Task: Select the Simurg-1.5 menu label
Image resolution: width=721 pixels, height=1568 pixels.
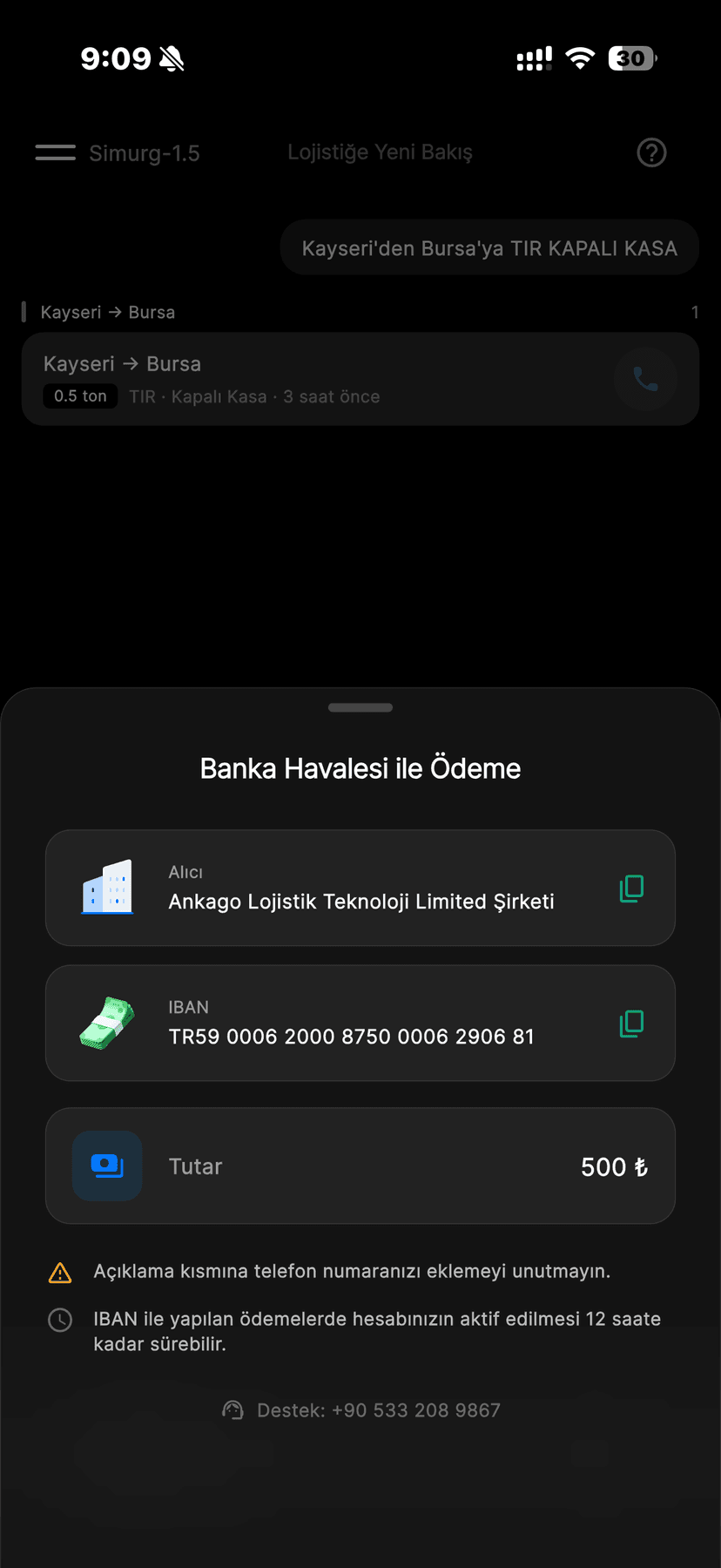Action: point(144,152)
